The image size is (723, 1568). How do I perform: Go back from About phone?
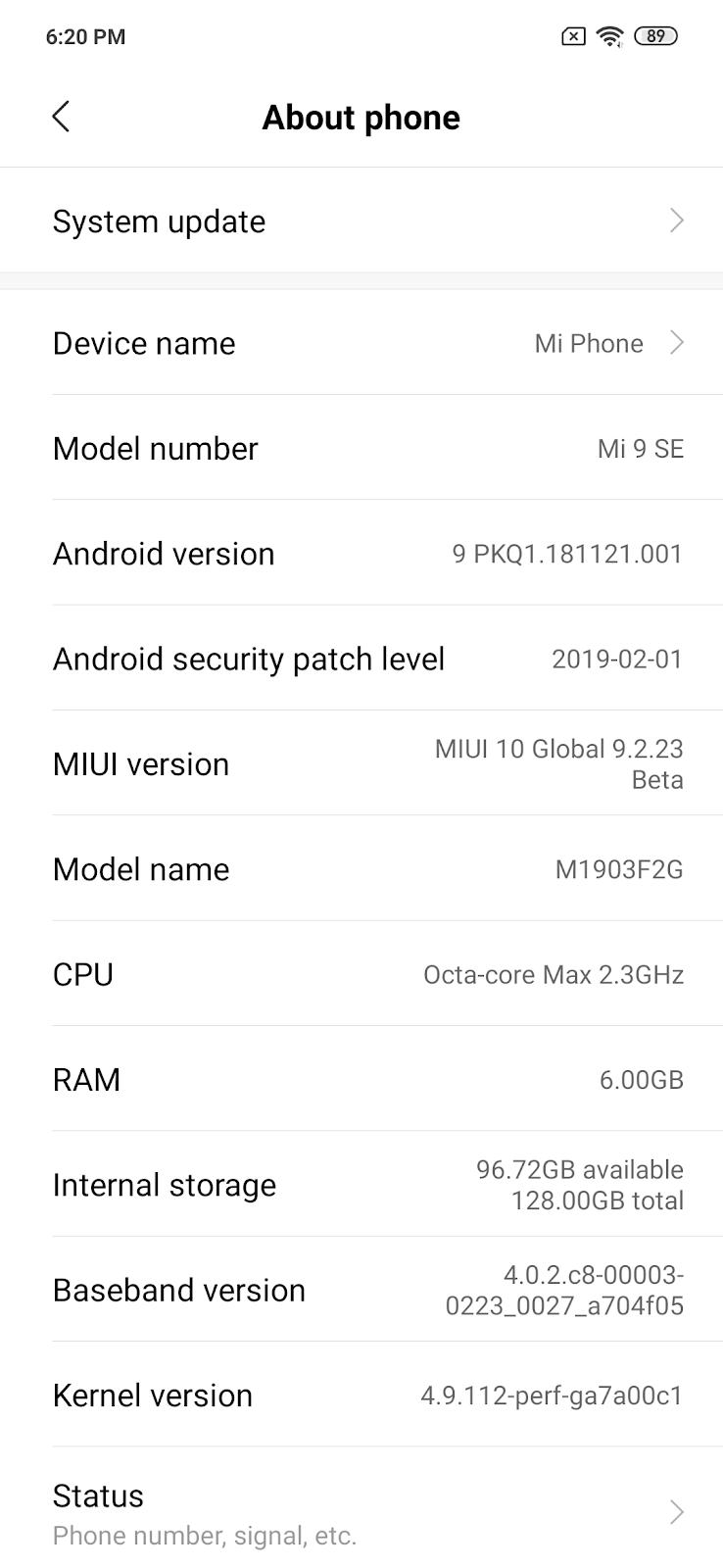[x=61, y=117]
